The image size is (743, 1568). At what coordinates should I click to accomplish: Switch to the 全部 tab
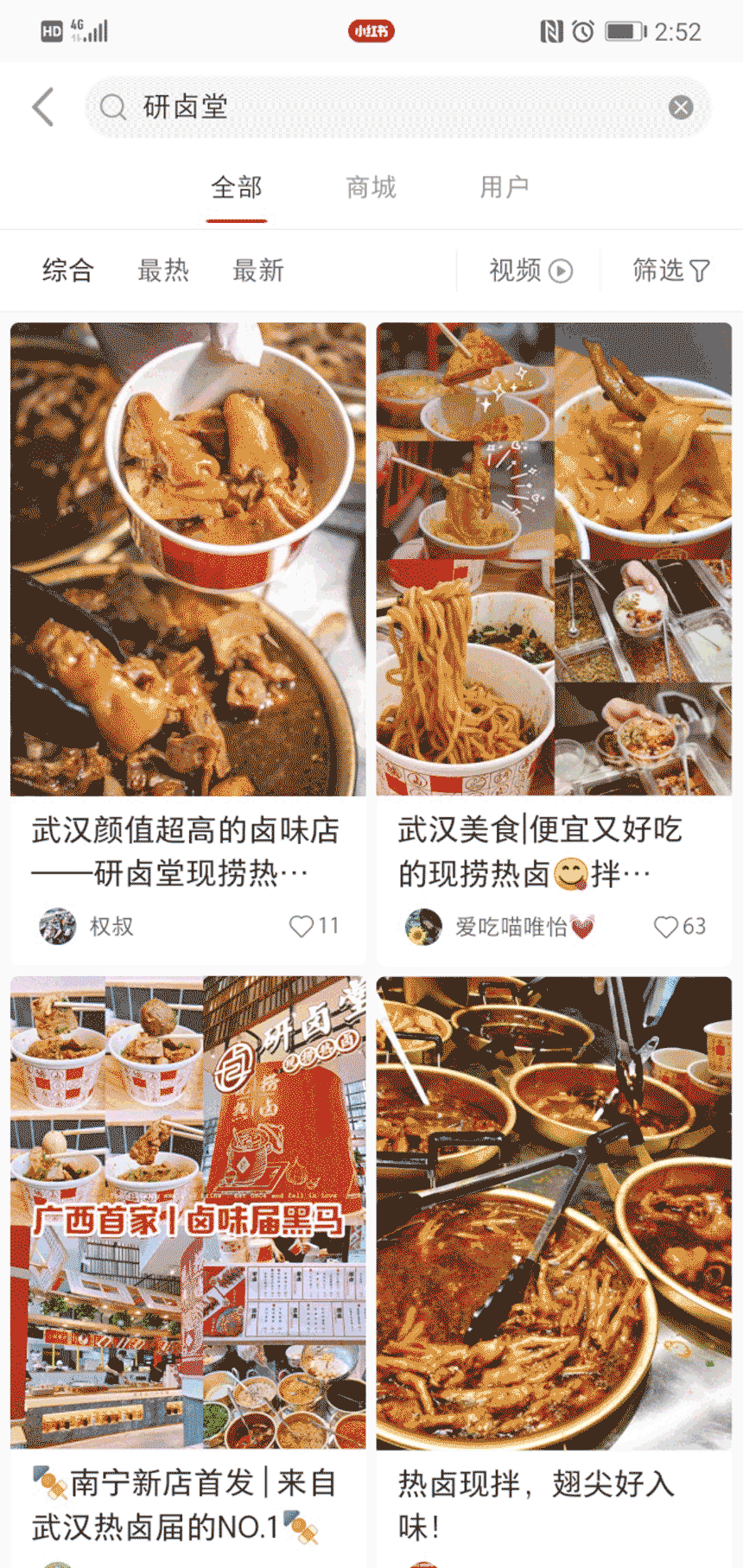click(236, 187)
